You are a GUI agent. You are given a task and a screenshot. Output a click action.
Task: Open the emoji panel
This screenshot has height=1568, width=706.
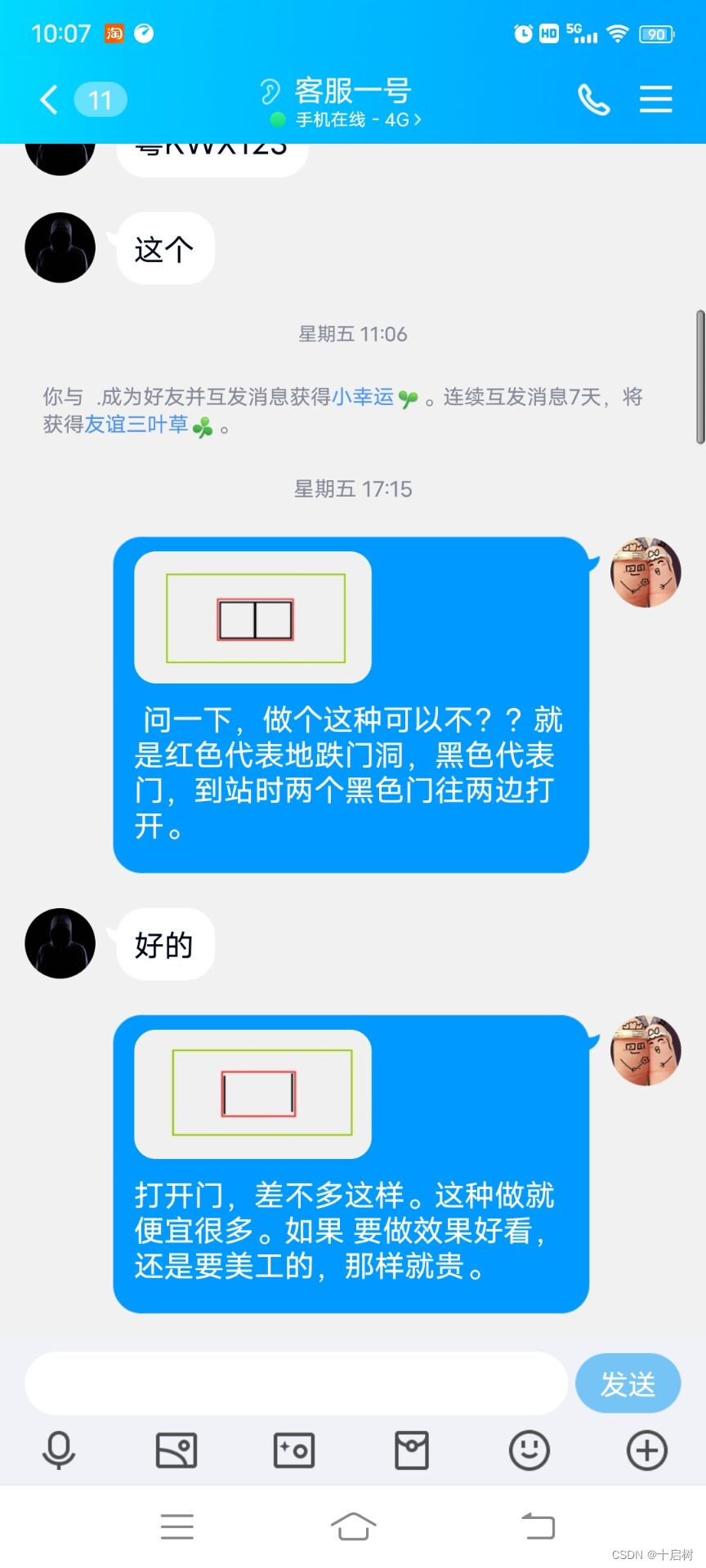pyautogui.click(x=529, y=1450)
